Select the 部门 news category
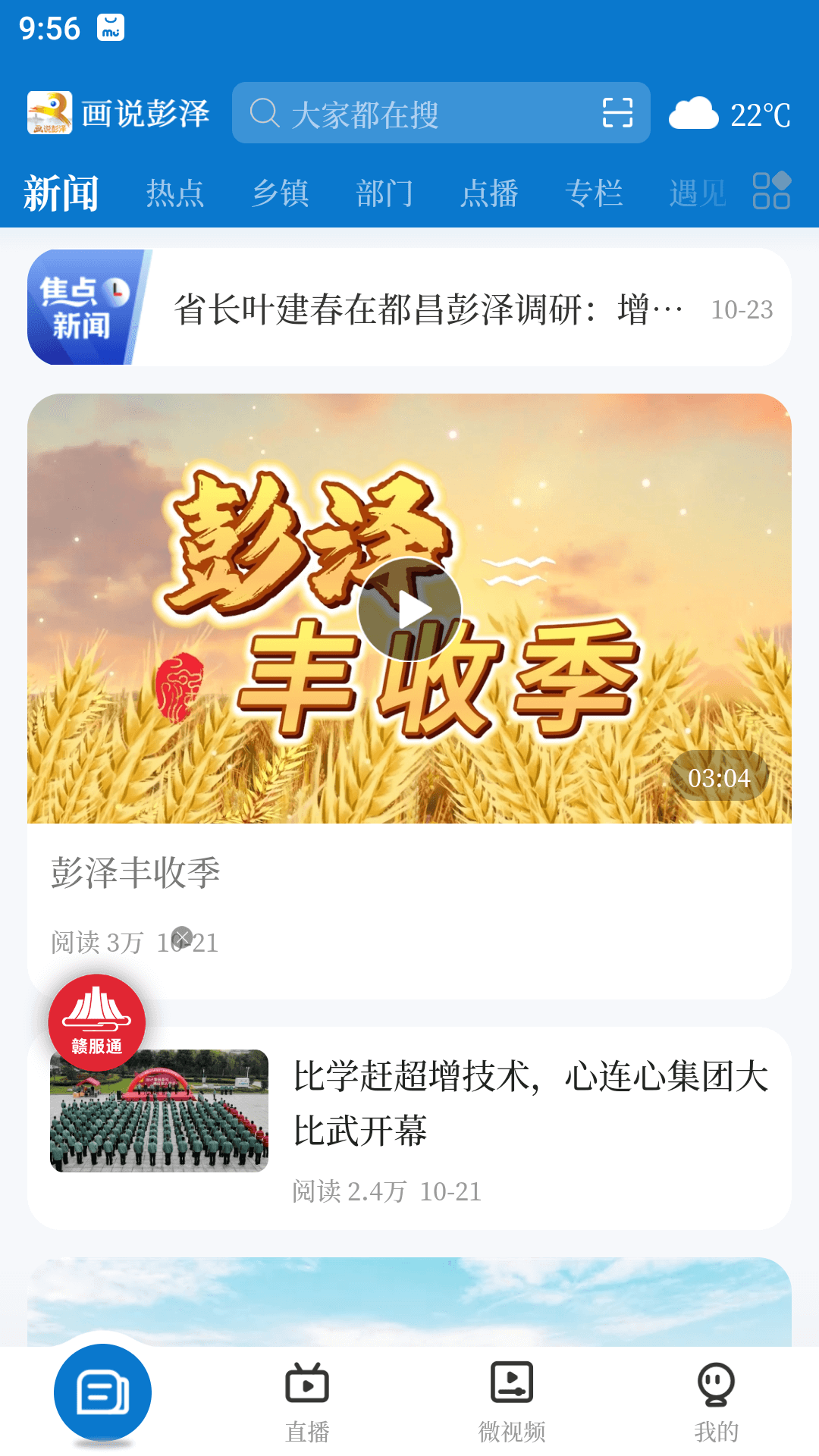819x1456 pixels. pos(385,193)
